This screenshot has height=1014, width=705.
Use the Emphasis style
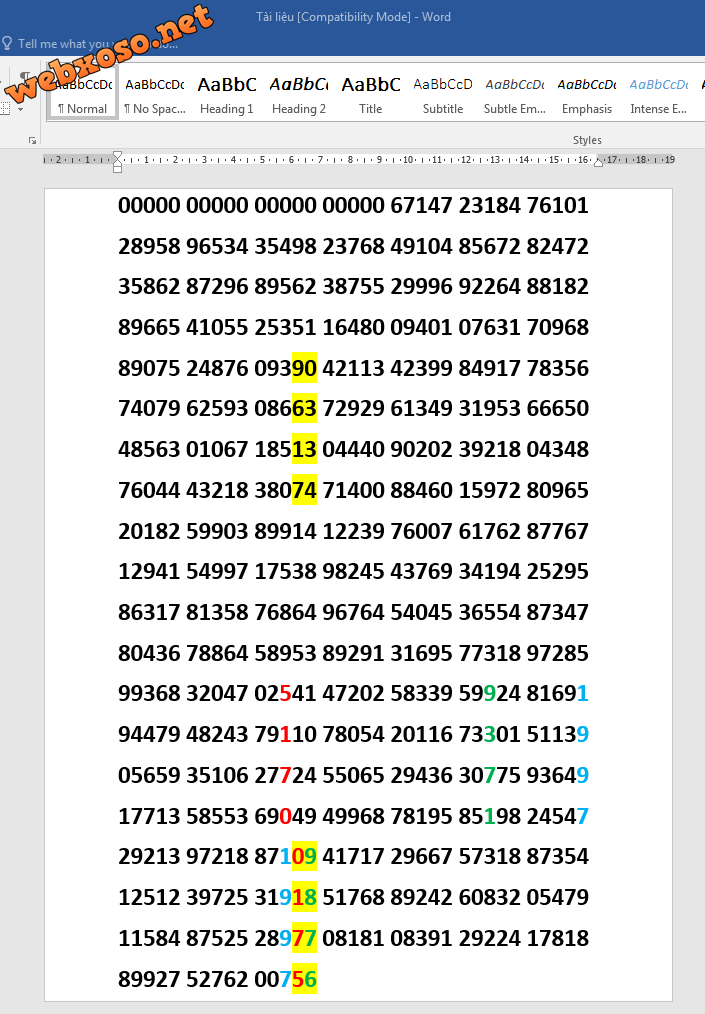tap(587, 95)
